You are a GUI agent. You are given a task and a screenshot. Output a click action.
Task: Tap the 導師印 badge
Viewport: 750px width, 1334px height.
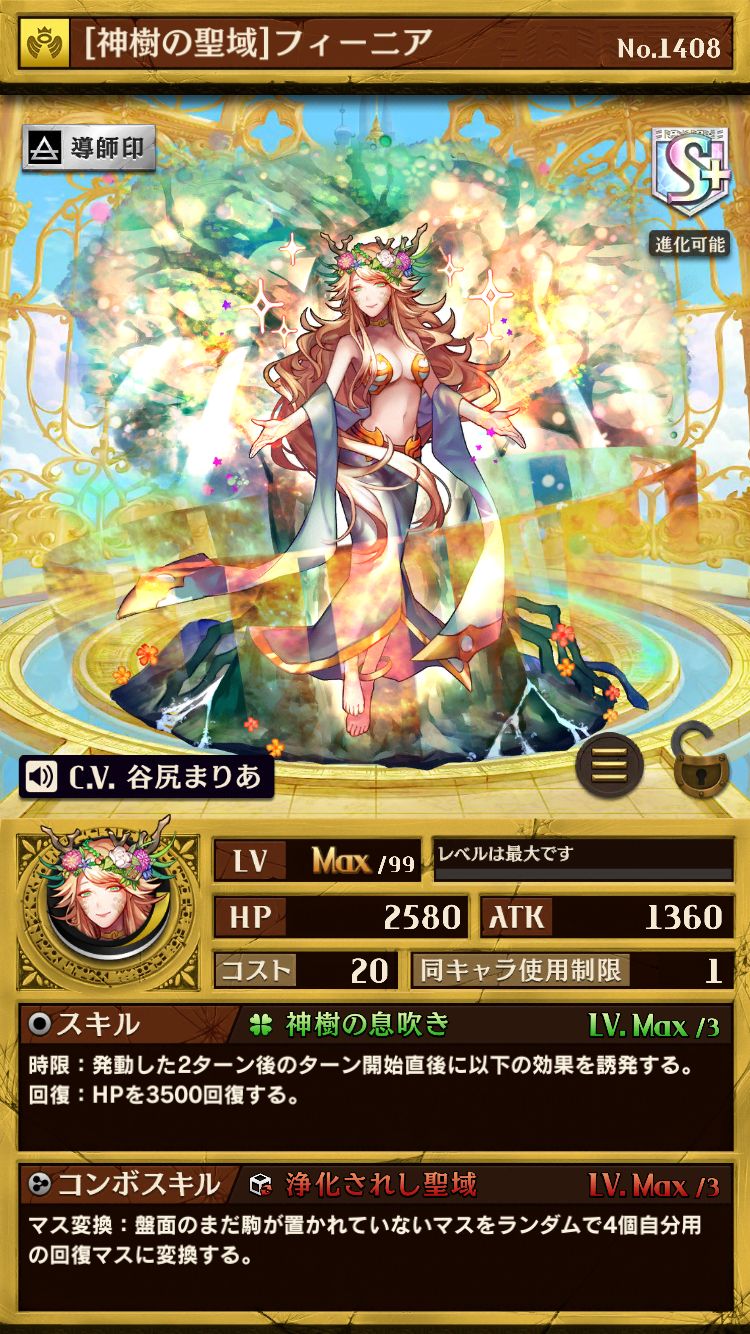tap(88, 150)
